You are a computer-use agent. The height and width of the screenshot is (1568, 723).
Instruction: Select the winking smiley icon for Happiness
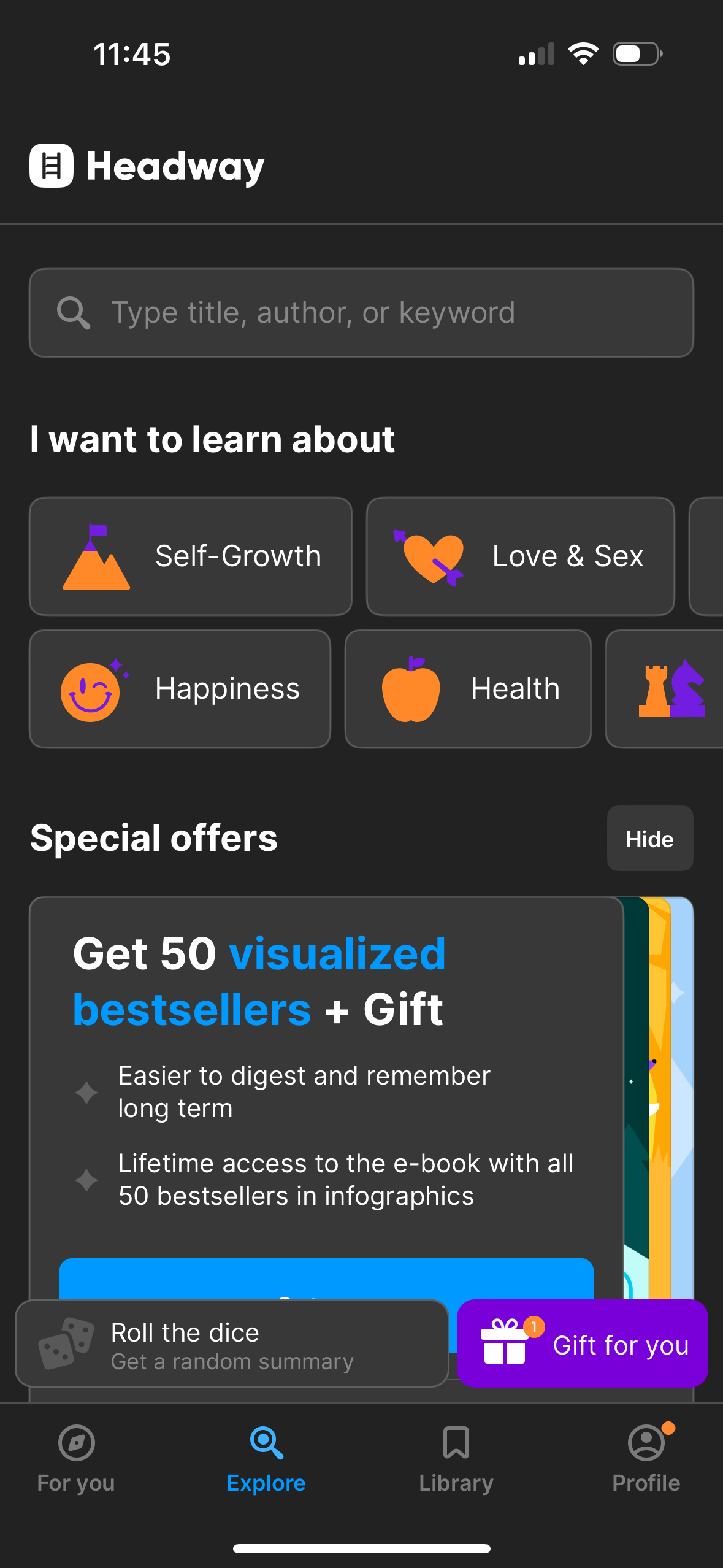pos(92,688)
